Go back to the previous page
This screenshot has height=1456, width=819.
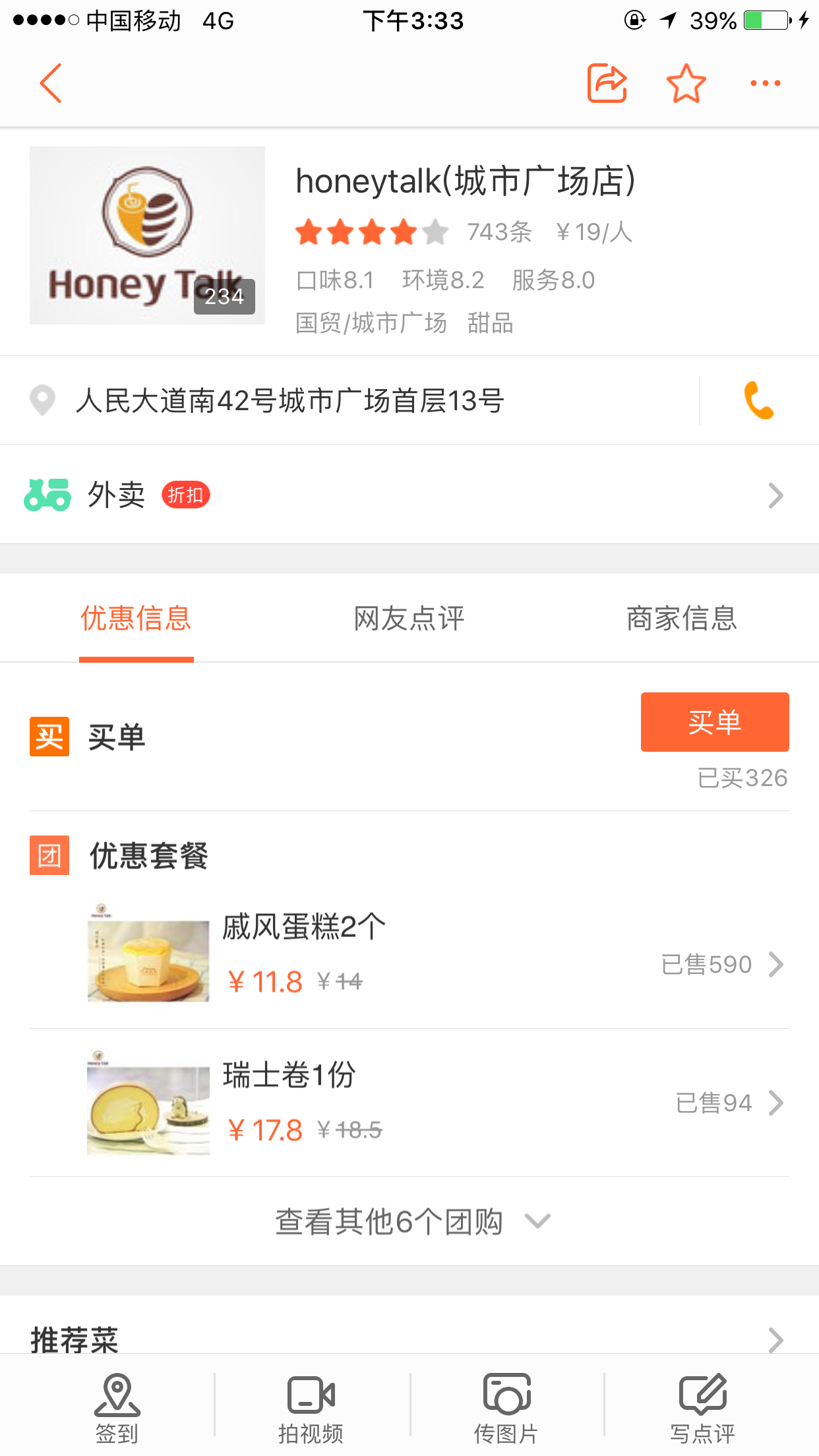pos(51,83)
